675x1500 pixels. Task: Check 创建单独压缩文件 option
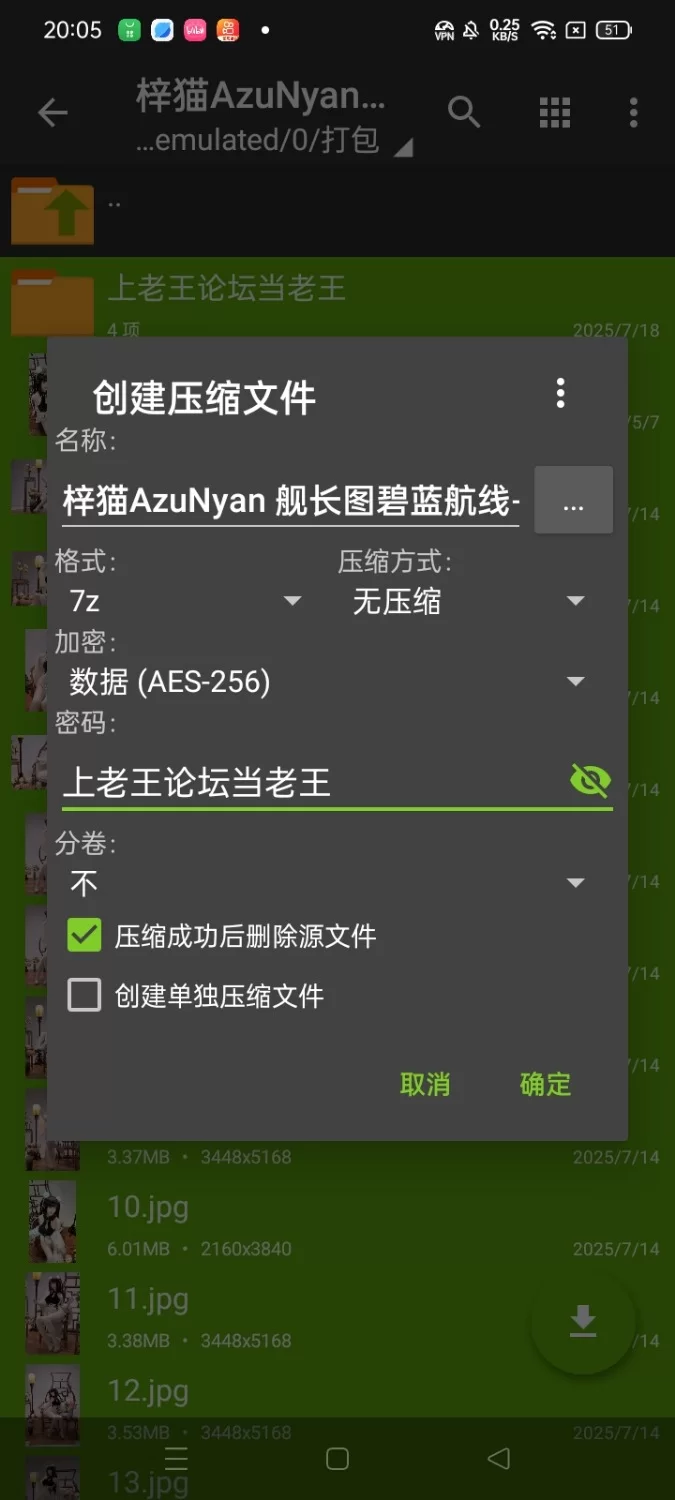click(85, 996)
